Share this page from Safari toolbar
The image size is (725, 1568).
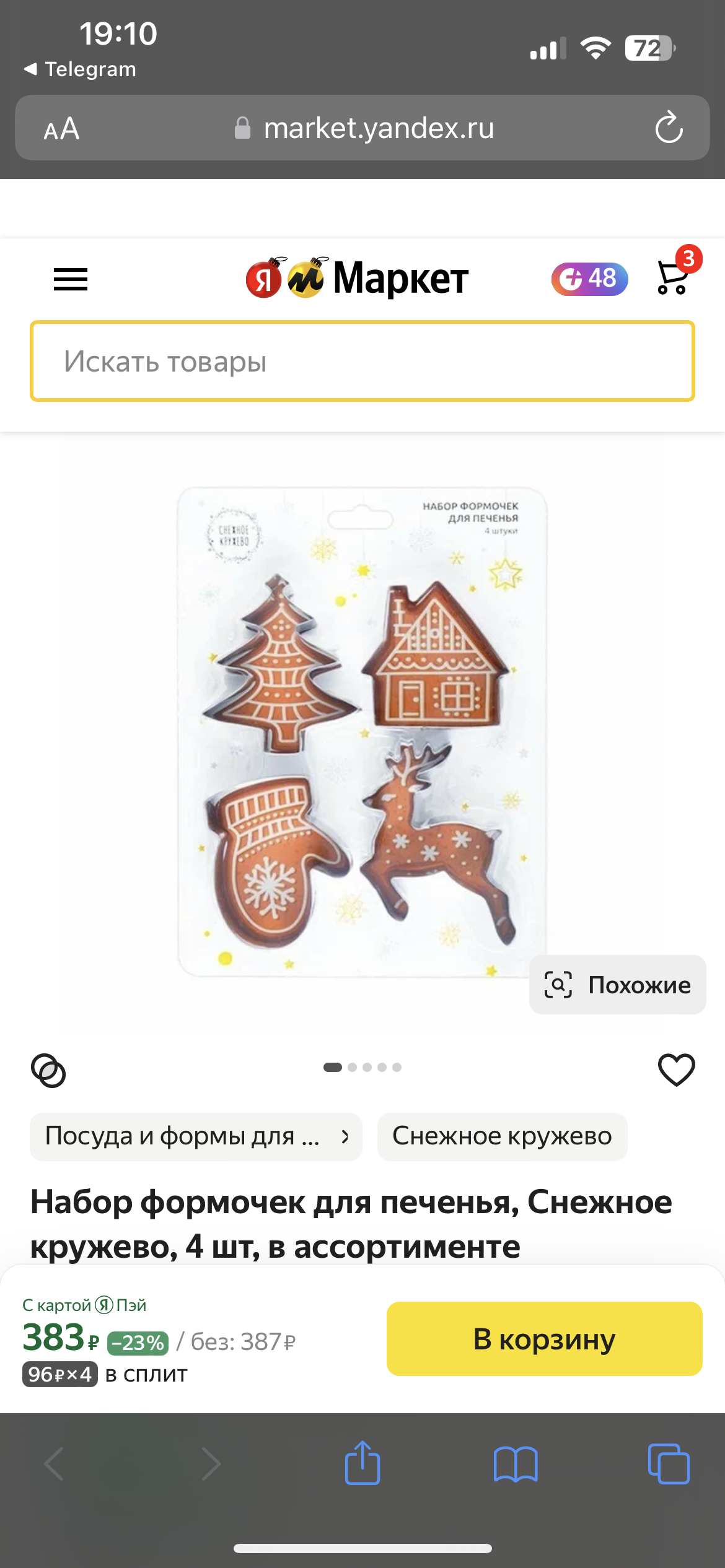pyautogui.click(x=362, y=1464)
